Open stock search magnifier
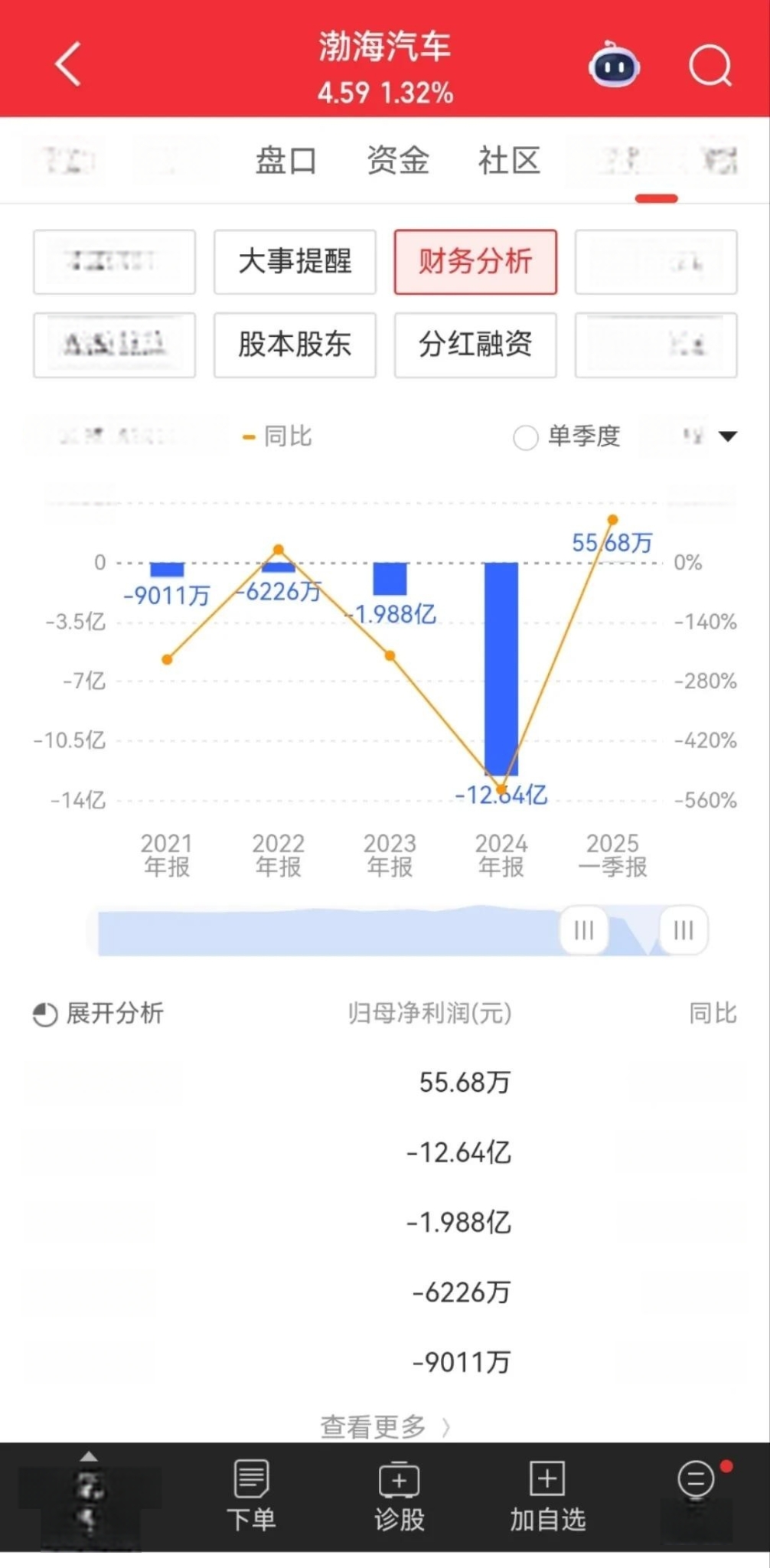 tap(710, 66)
